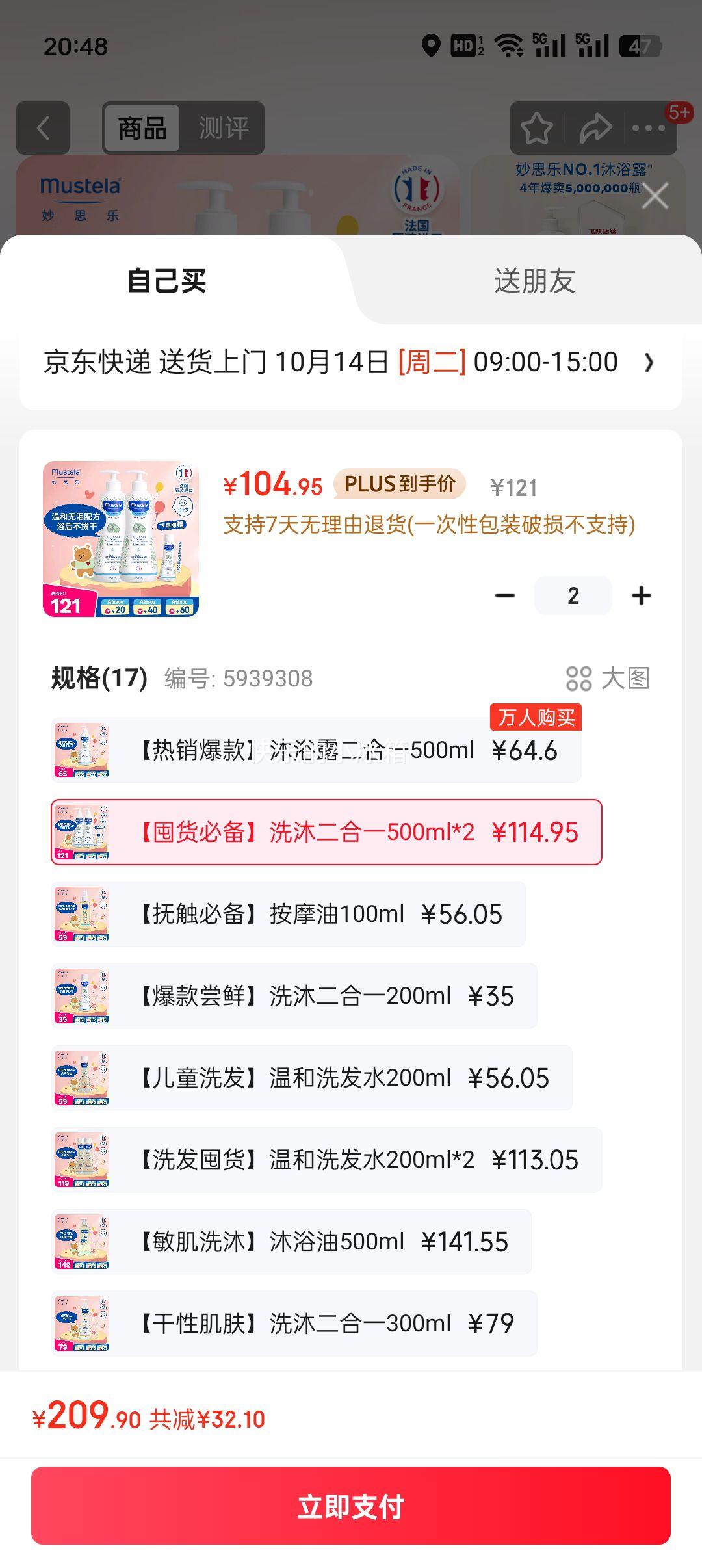Screen dimensions: 702x1568
Task: Select the 【洗发囤货】温和洗发水200ml*2 option
Action: pyautogui.click(x=326, y=1160)
